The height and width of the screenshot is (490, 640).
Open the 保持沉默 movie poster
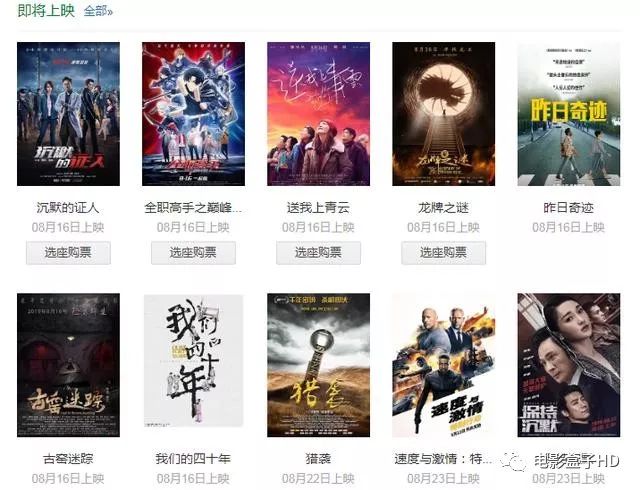(568, 365)
